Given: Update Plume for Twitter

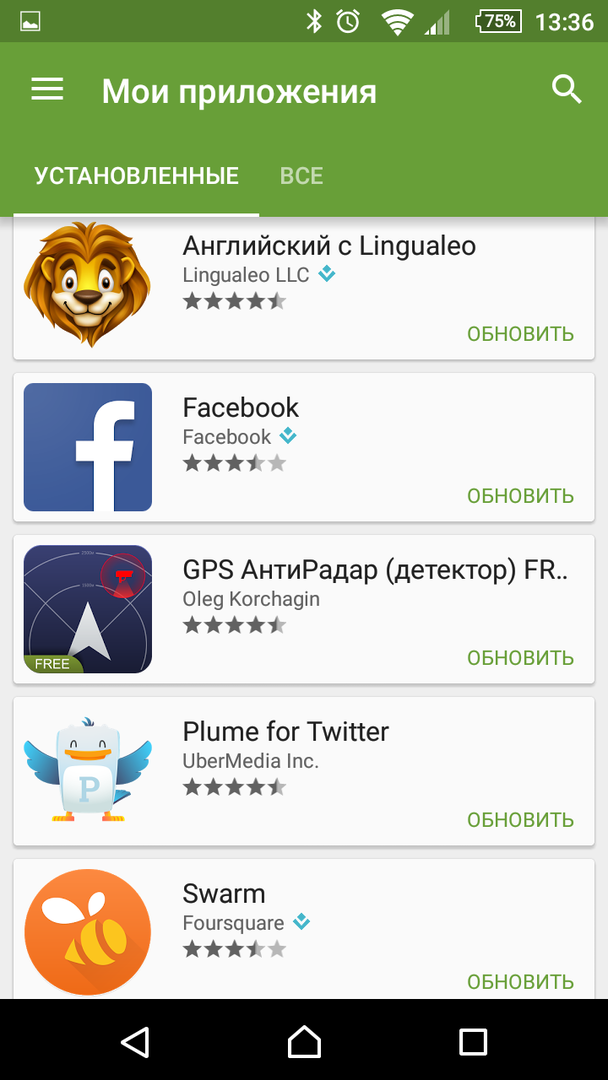Looking at the screenshot, I should 520,820.
